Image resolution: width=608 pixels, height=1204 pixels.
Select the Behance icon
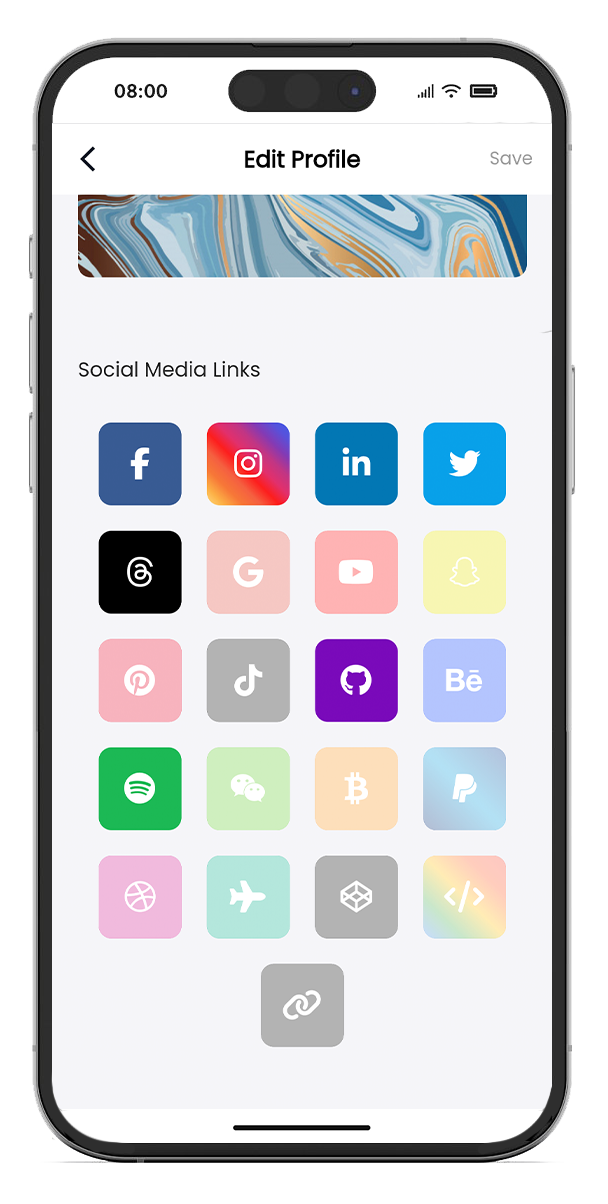[x=464, y=680]
